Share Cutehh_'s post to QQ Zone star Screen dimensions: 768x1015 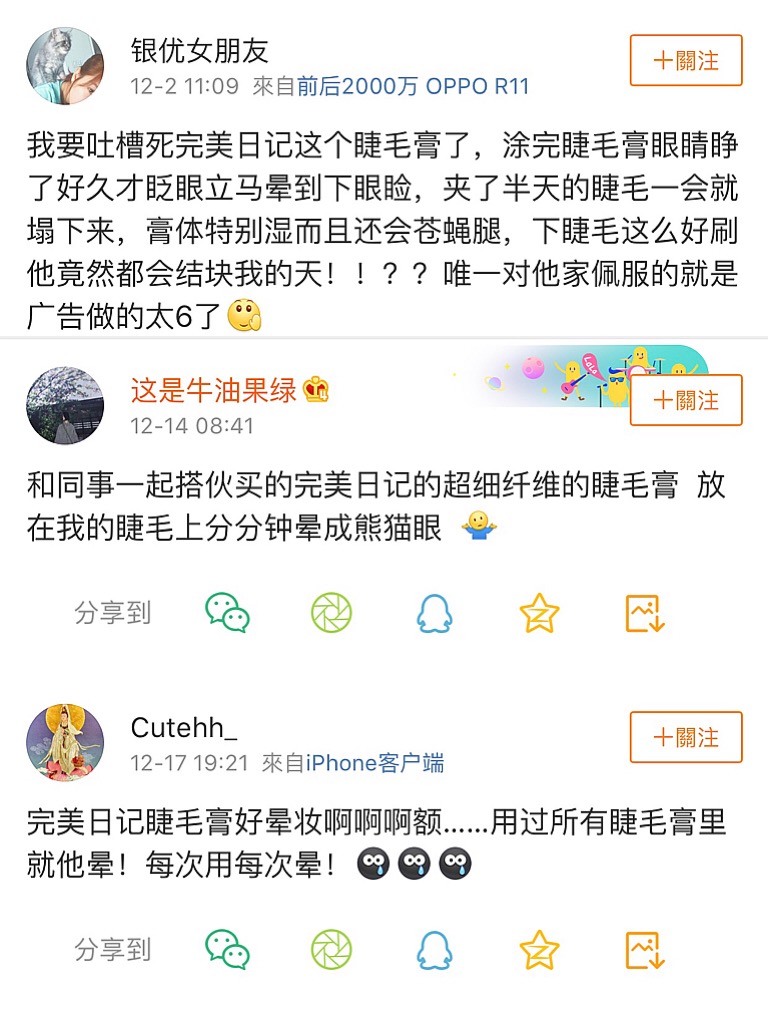point(539,949)
